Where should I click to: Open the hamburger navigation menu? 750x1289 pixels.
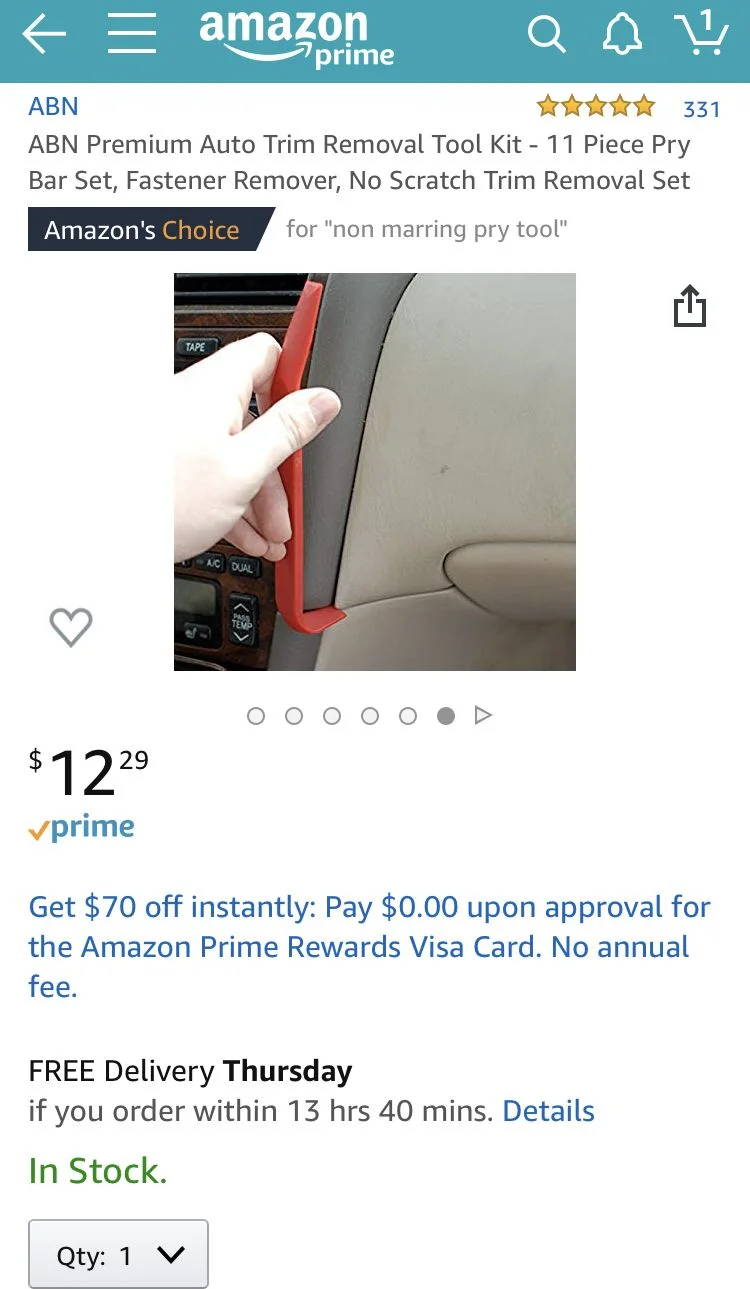pyautogui.click(x=132, y=35)
